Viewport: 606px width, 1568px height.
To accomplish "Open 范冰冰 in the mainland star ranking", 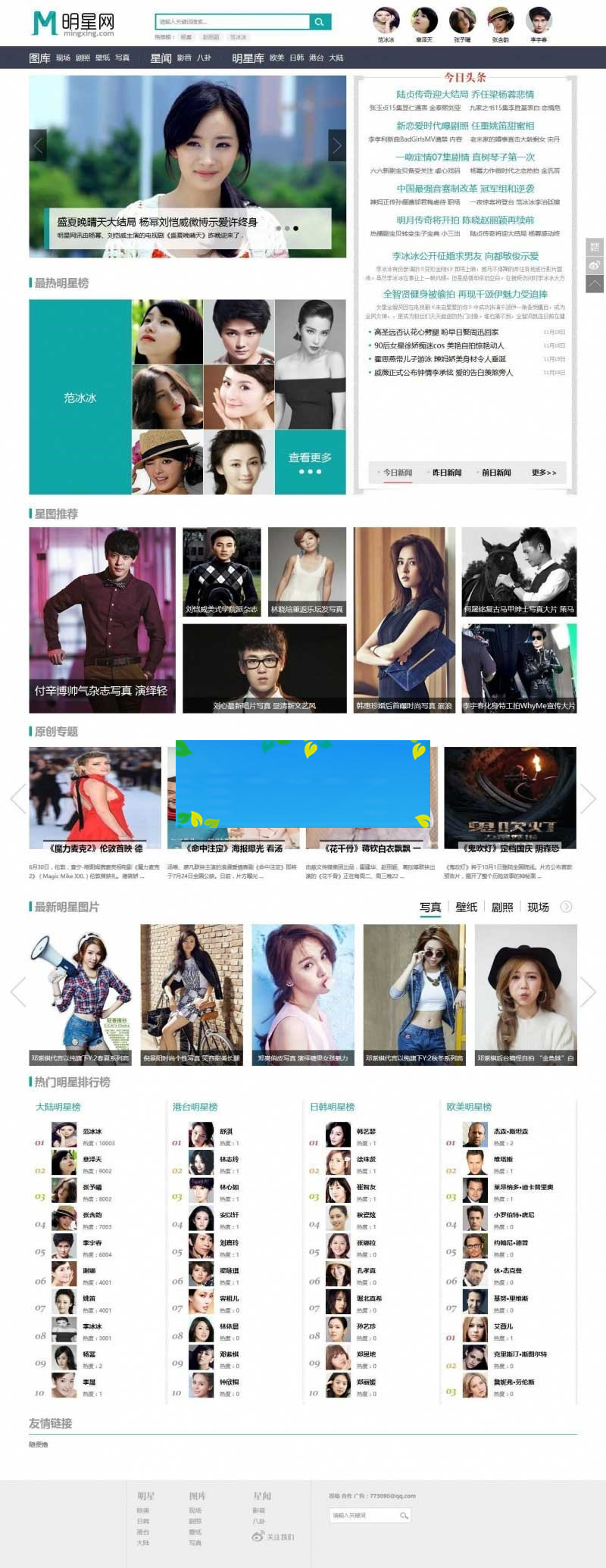I will tap(92, 1131).
